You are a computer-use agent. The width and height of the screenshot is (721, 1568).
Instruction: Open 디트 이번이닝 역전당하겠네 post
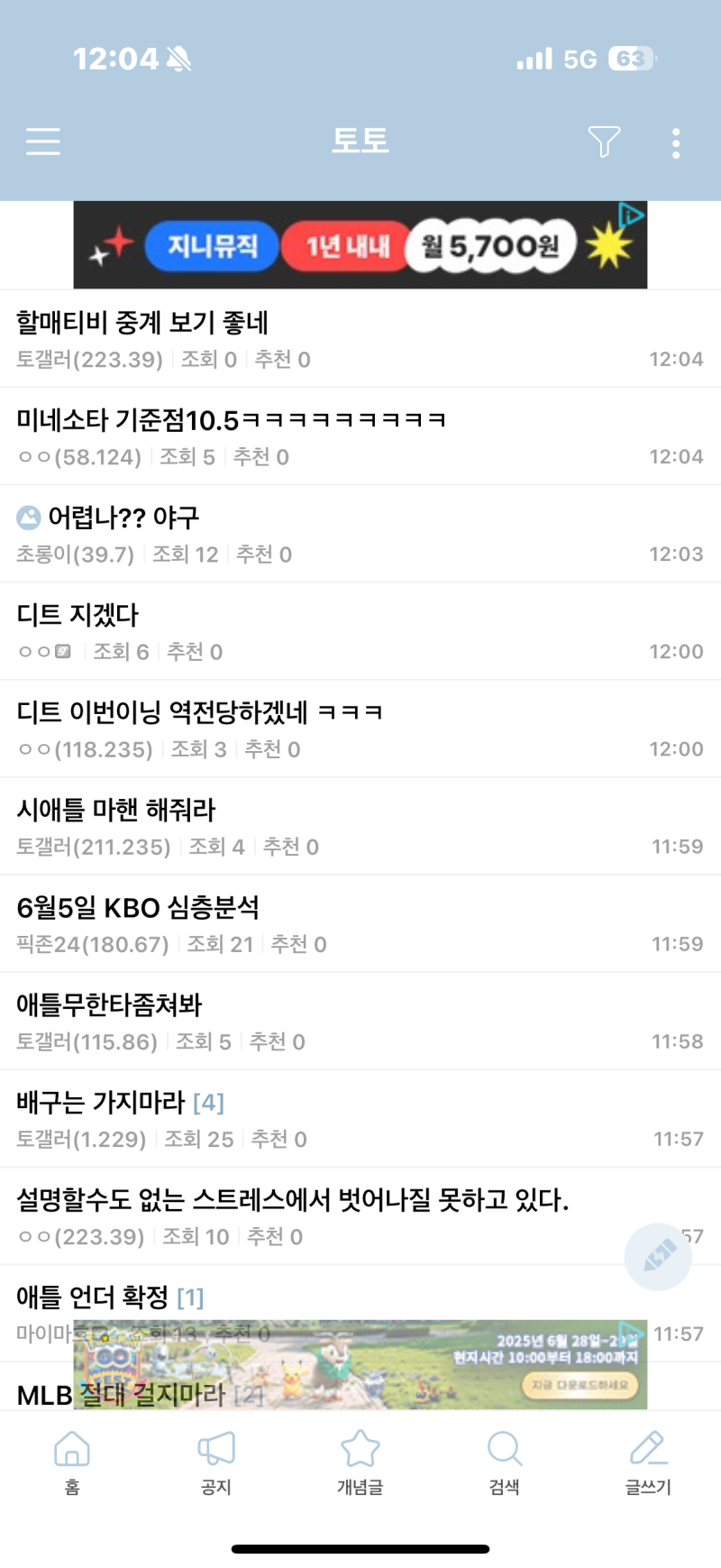click(x=200, y=712)
